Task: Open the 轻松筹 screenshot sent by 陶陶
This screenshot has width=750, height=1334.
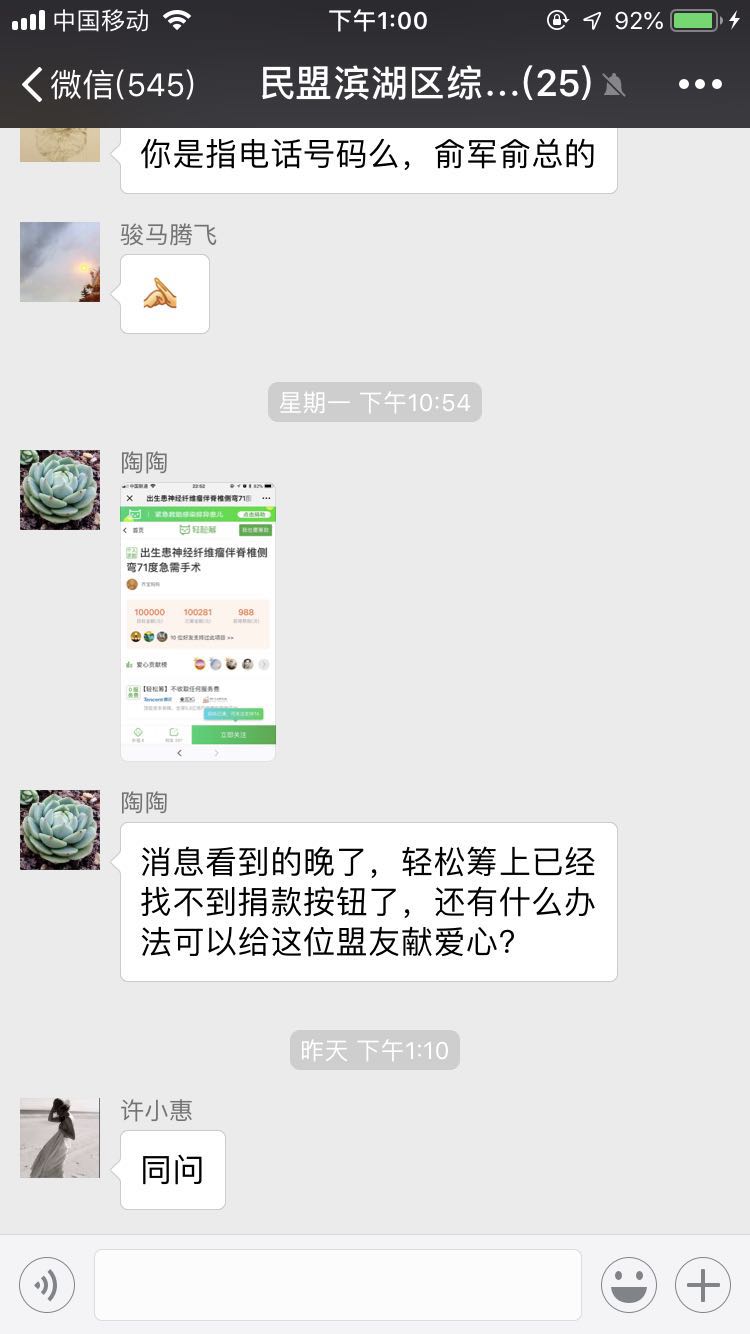Action: click(198, 621)
